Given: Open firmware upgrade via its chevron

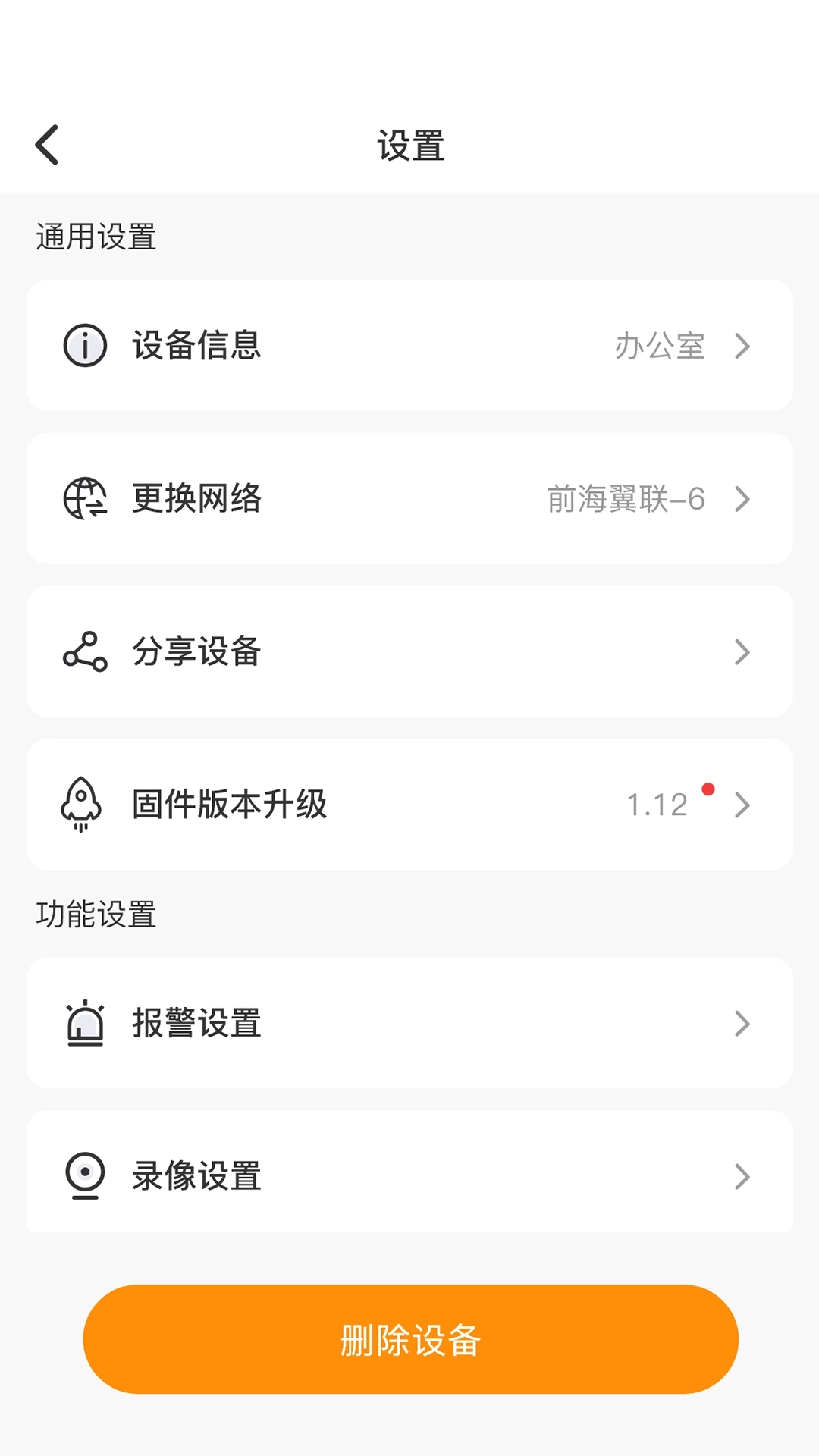Looking at the screenshot, I should click(744, 805).
